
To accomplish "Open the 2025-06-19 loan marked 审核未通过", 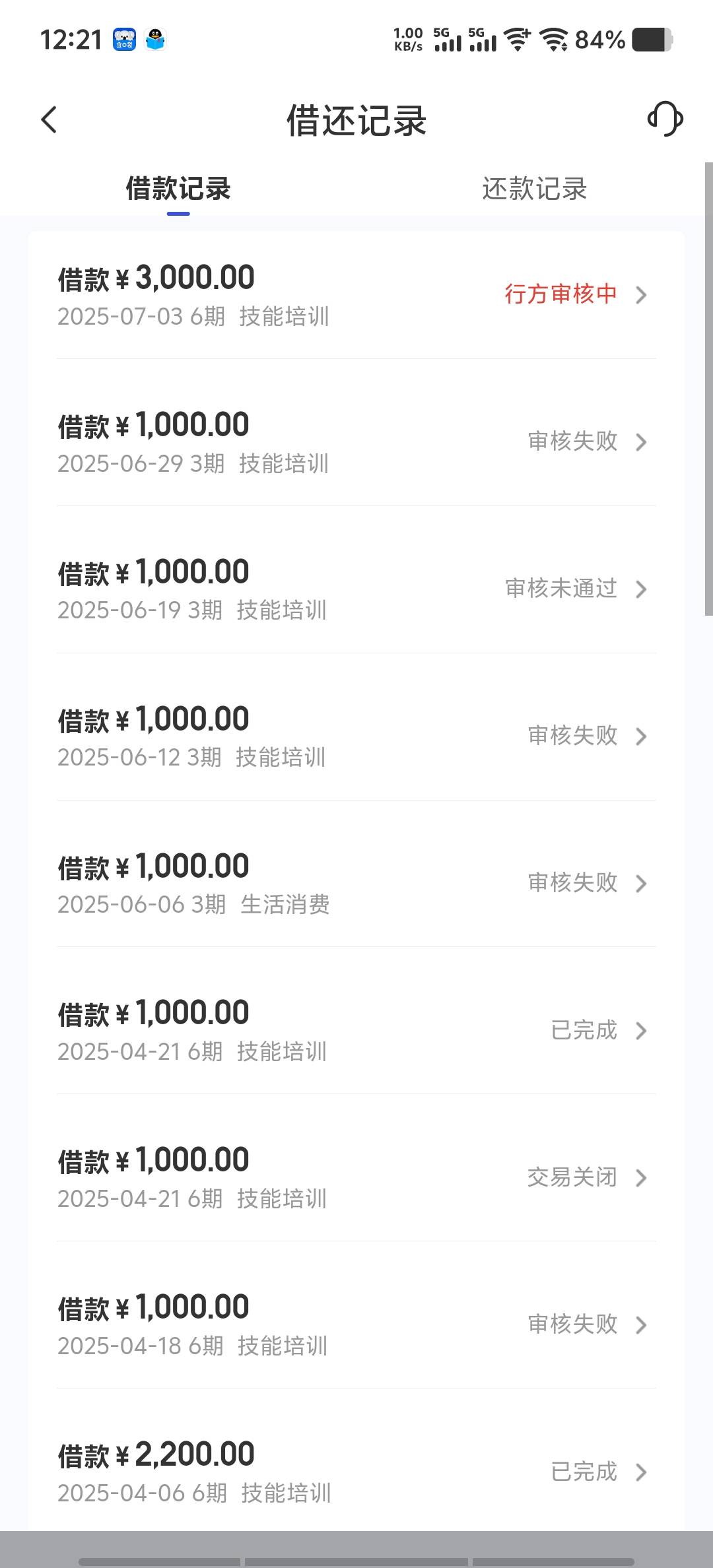I will pos(356,589).
